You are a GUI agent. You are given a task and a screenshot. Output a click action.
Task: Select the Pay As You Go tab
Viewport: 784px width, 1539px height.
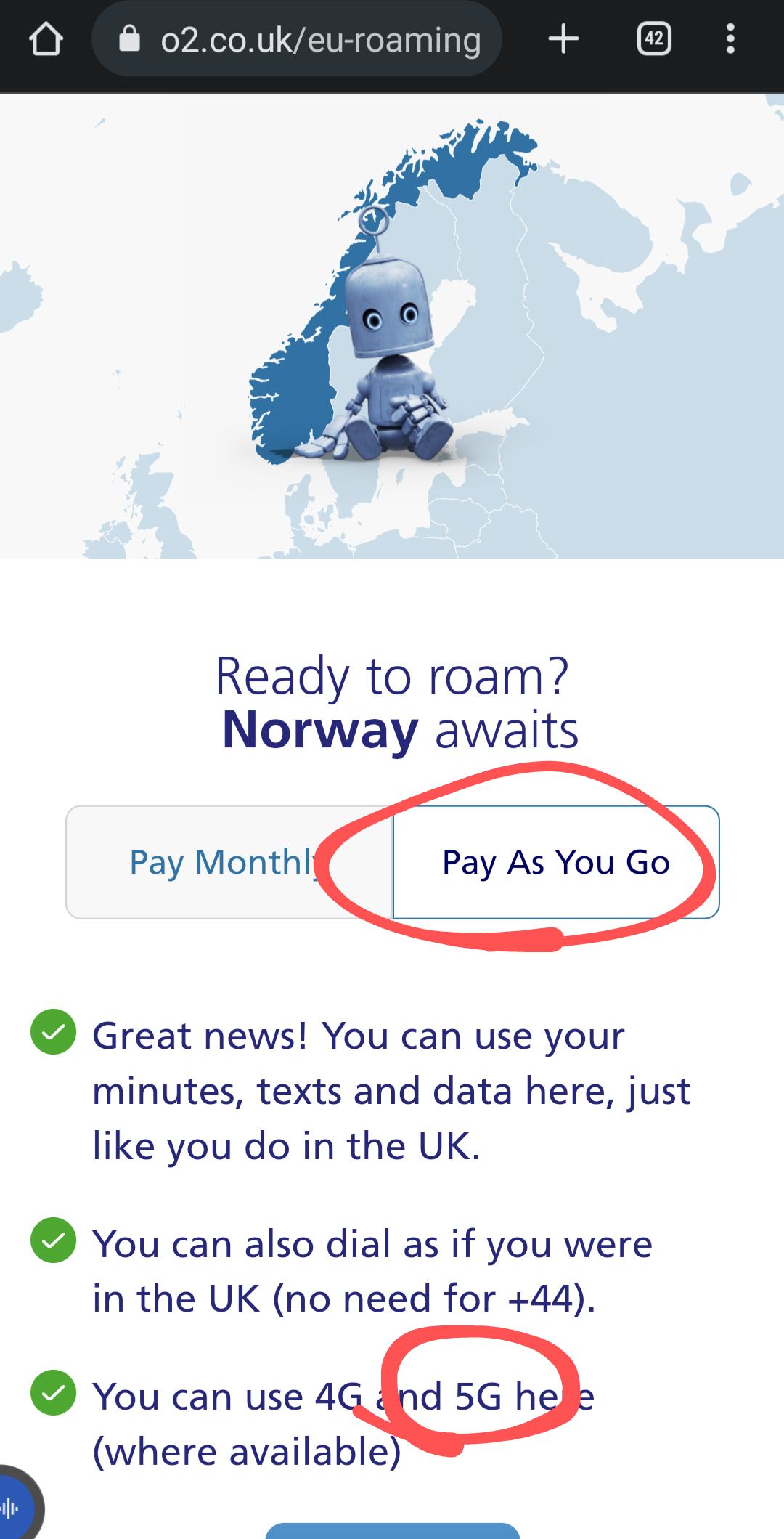555,862
